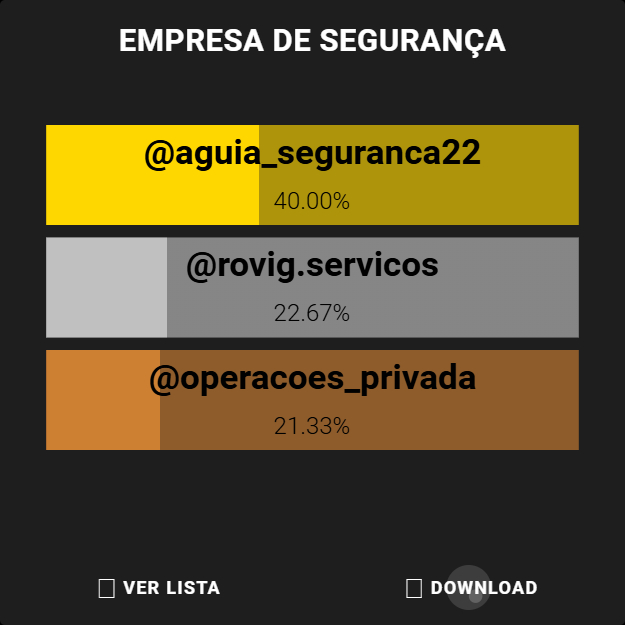Image resolution: width=625 pixels, height=625 pixels.
Task: Choose the @operacoes_privada result bar
Action: click(x=312, y=399)
